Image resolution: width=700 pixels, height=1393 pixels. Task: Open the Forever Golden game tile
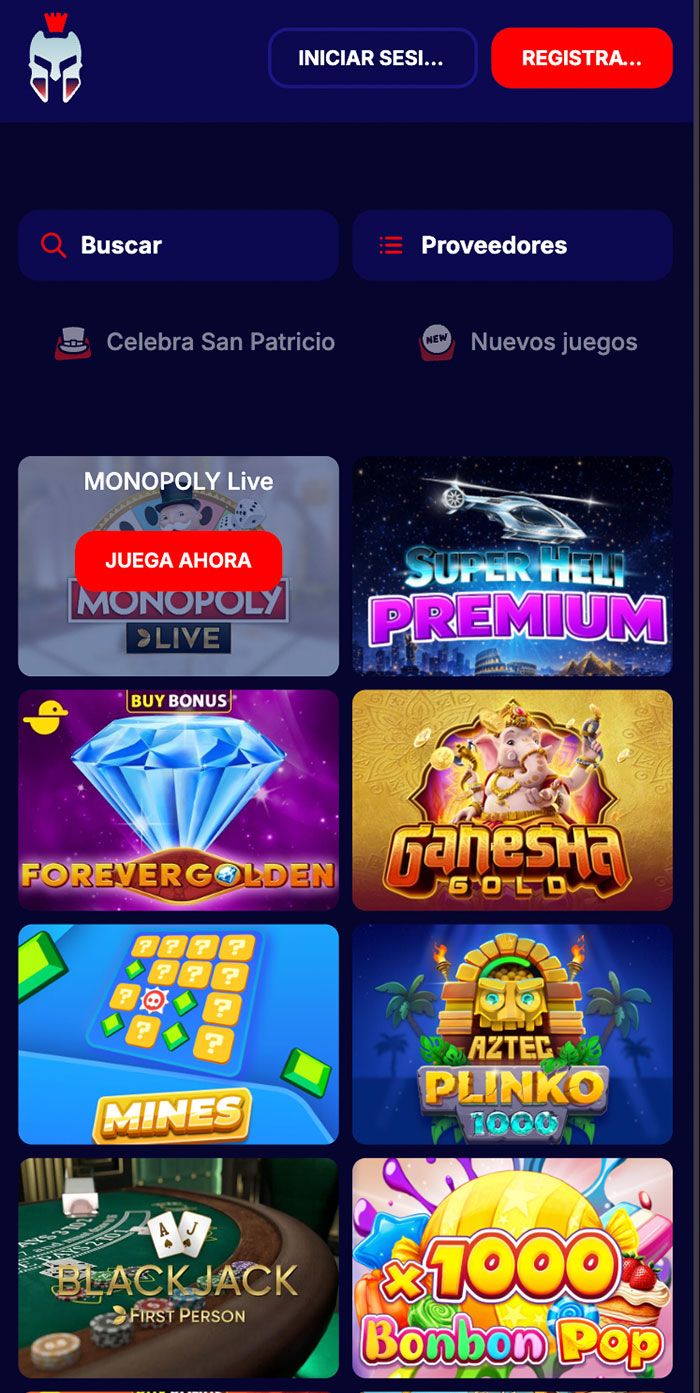tap(178, 800)
